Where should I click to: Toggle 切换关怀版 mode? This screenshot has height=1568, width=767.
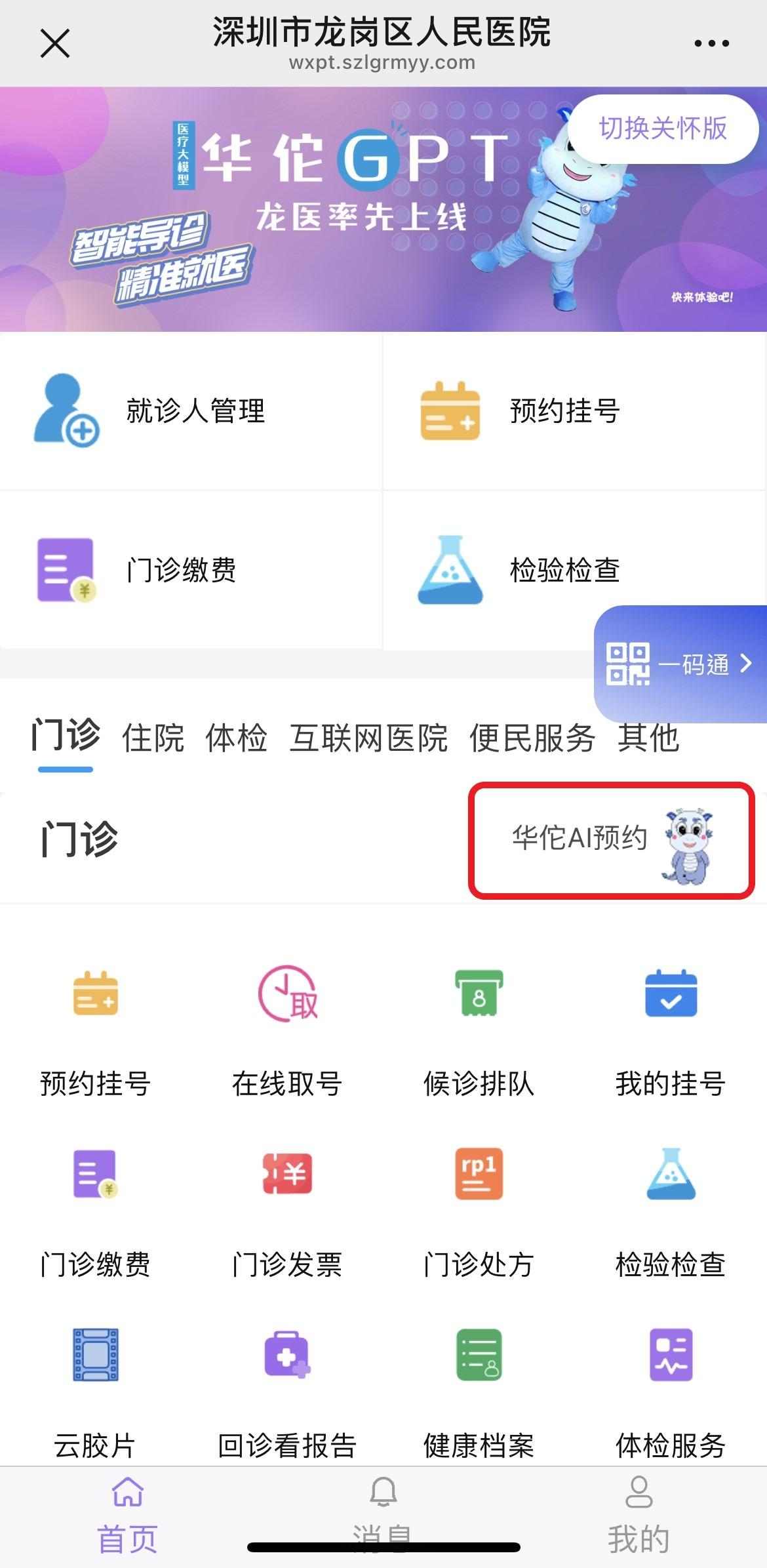663,130
